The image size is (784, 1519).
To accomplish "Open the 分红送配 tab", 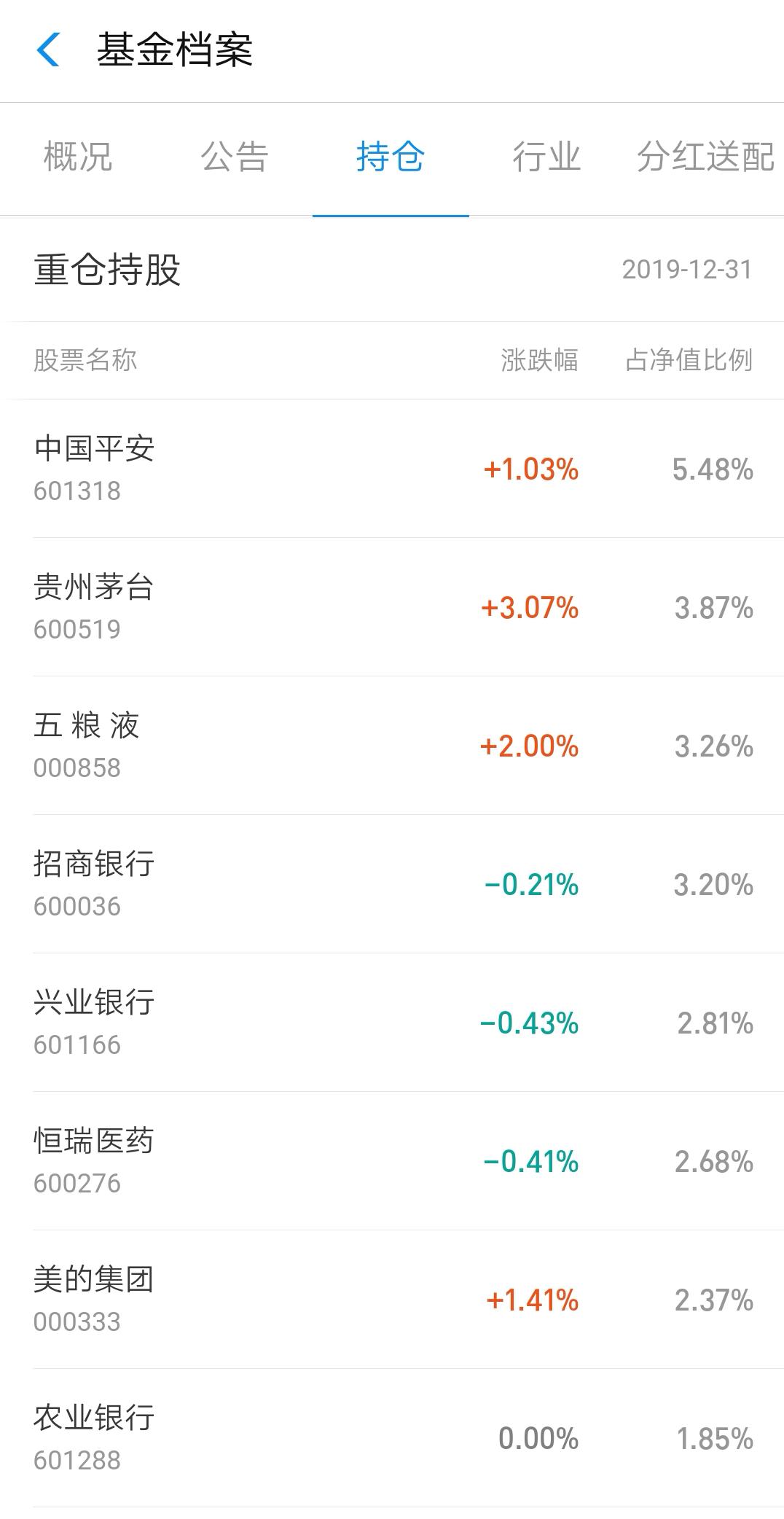I will point(701,158).
